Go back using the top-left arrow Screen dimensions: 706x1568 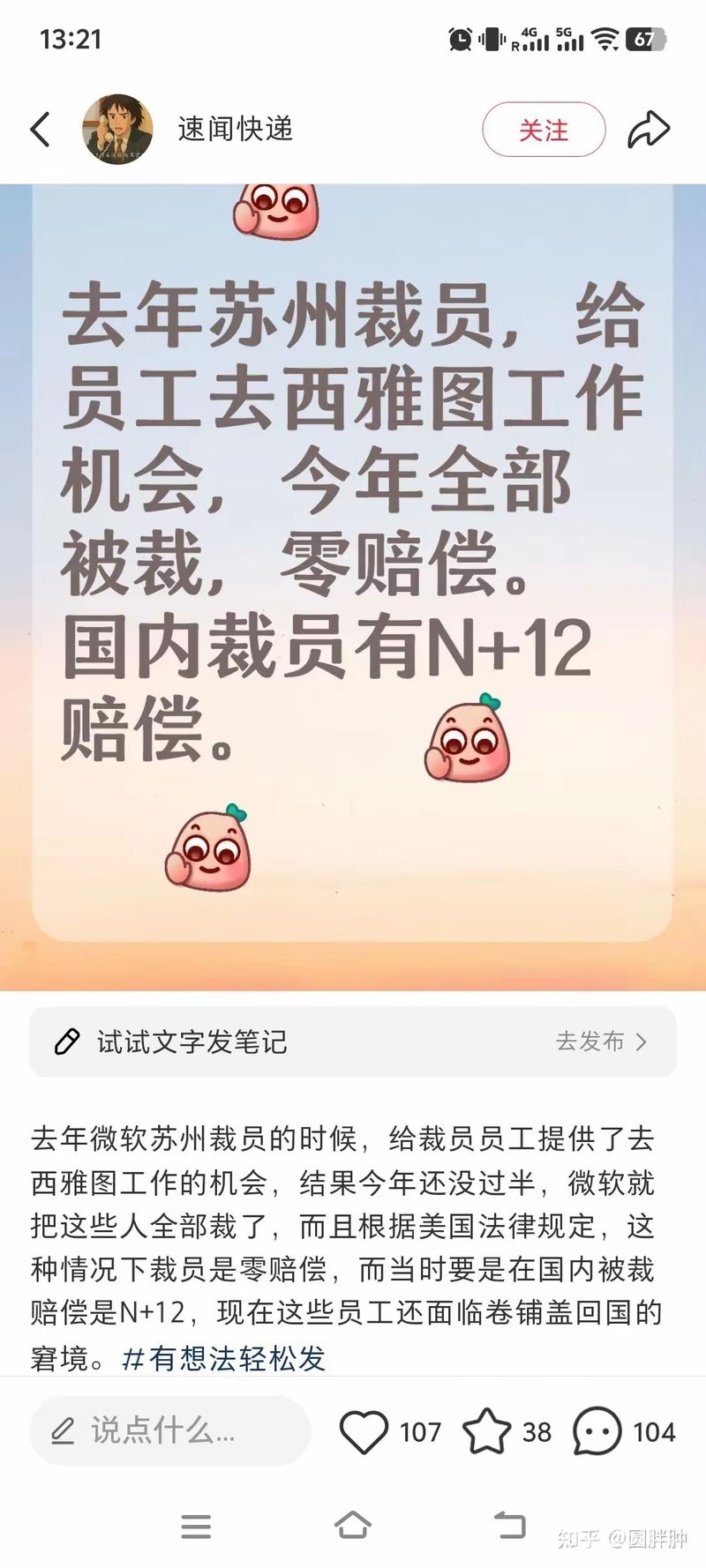41,130
